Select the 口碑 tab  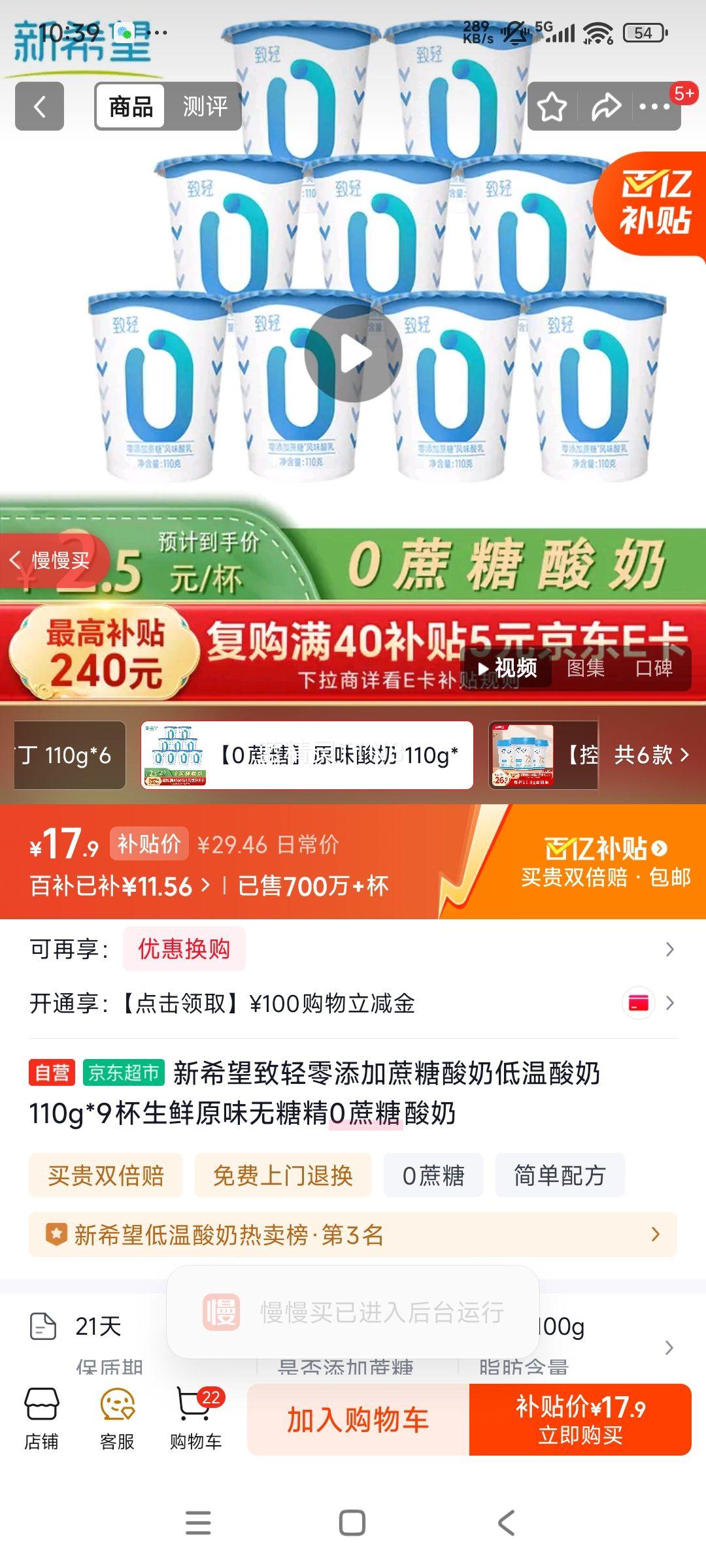(656, 668)
